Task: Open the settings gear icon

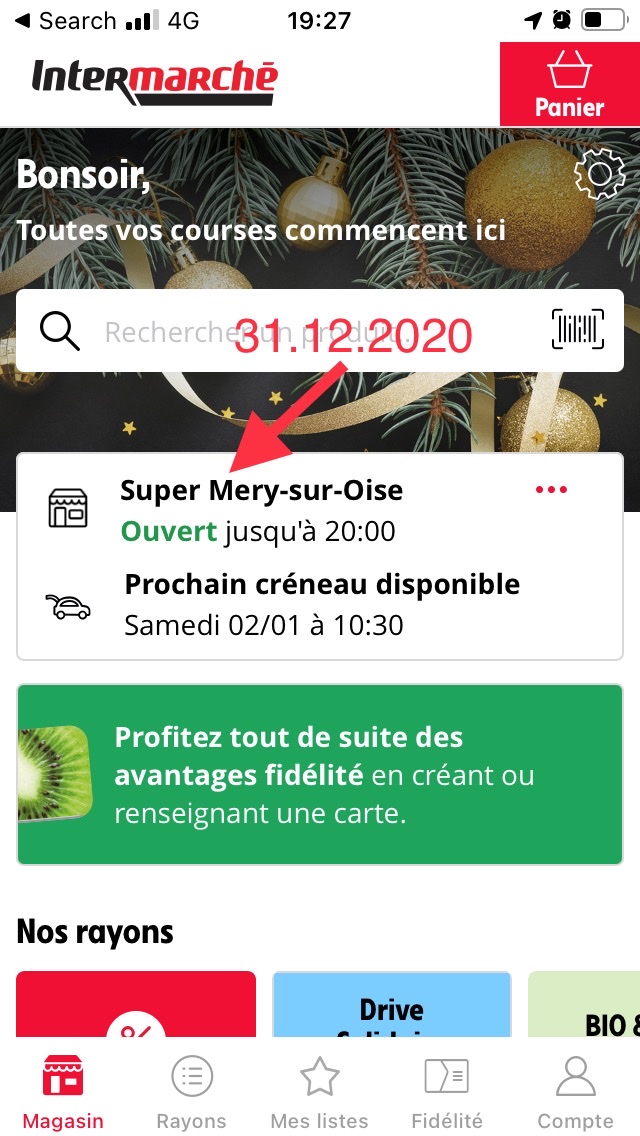Action: [599, 175]
